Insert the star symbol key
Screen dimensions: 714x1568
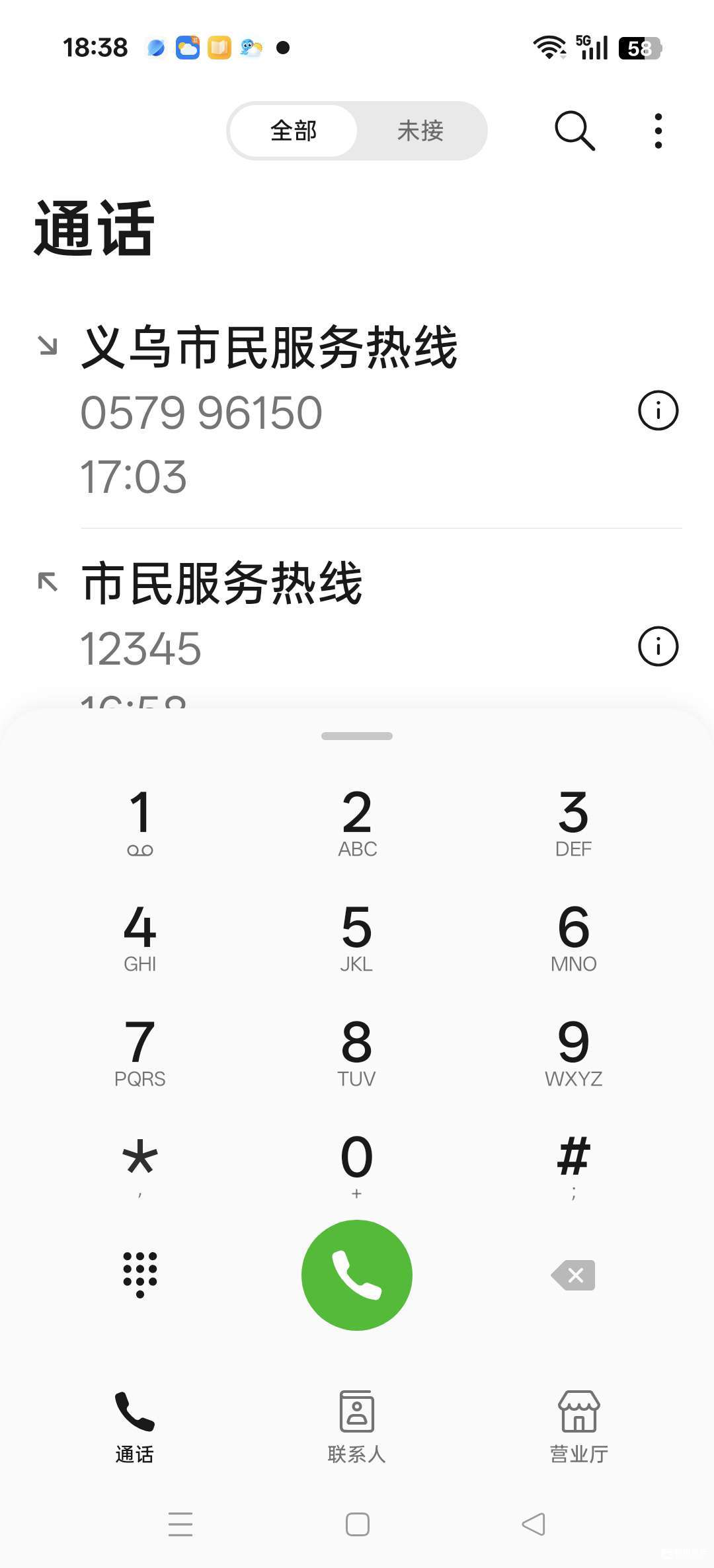click(x=139, y=1165)
